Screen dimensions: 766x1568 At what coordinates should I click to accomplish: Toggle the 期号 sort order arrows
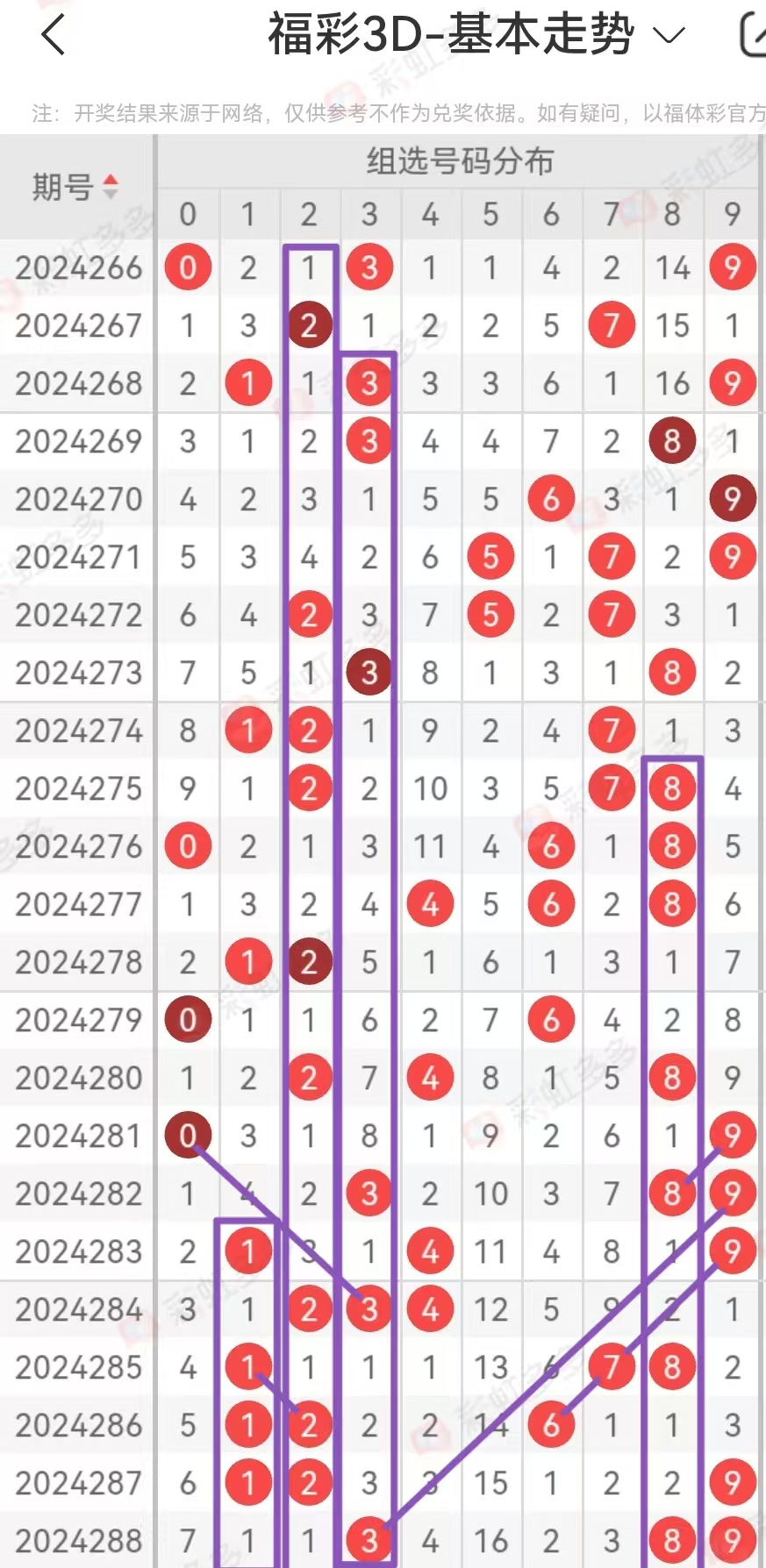110,186
